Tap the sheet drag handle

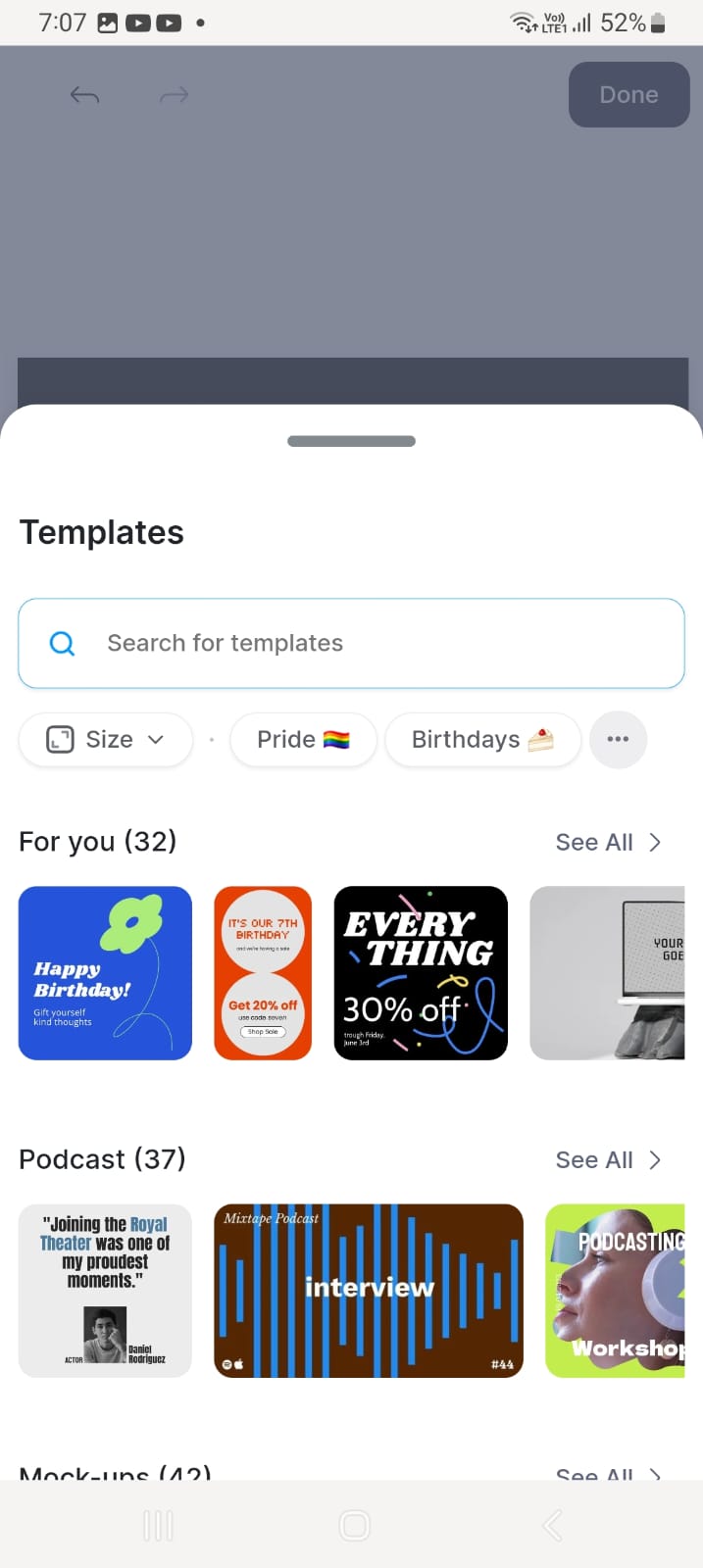[351, 441]
